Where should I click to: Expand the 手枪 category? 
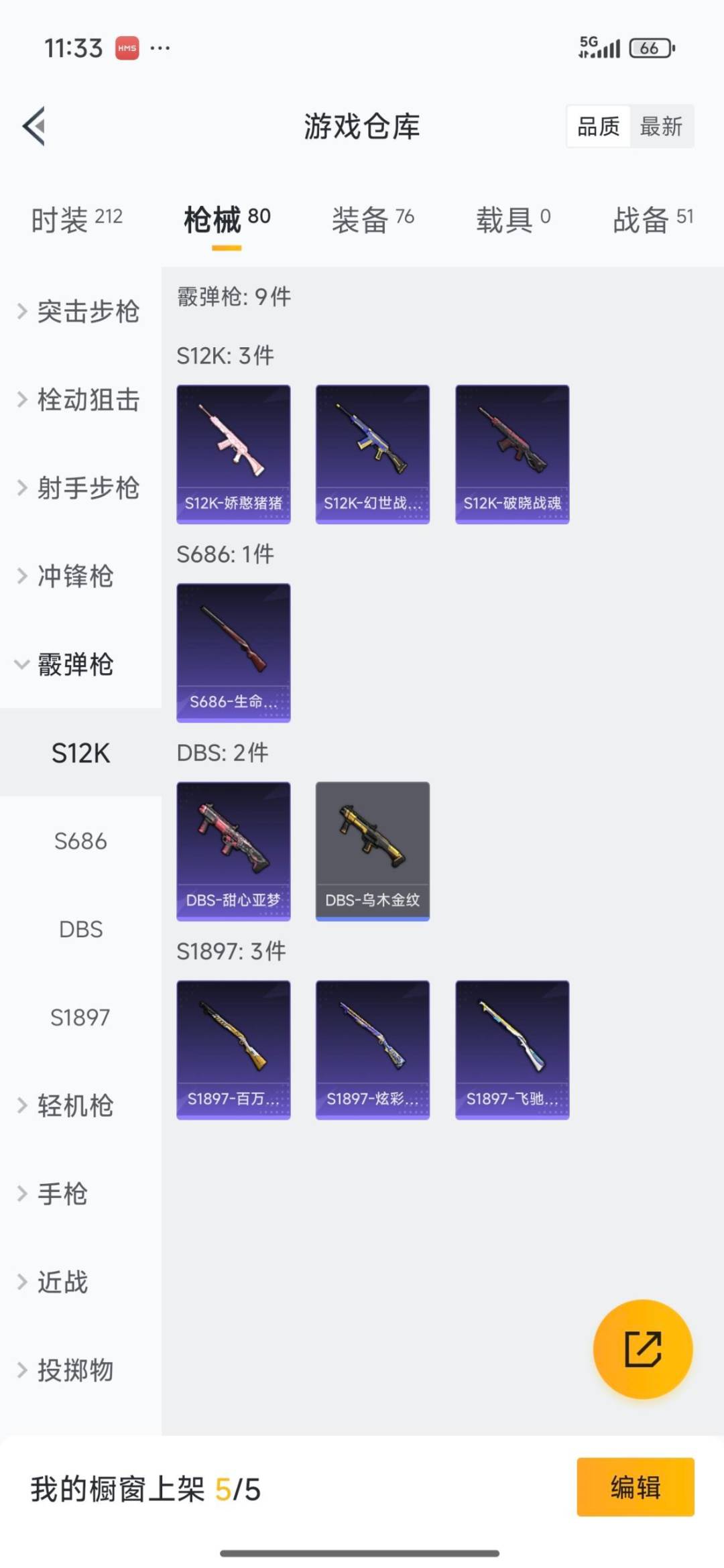point(64,1194)
